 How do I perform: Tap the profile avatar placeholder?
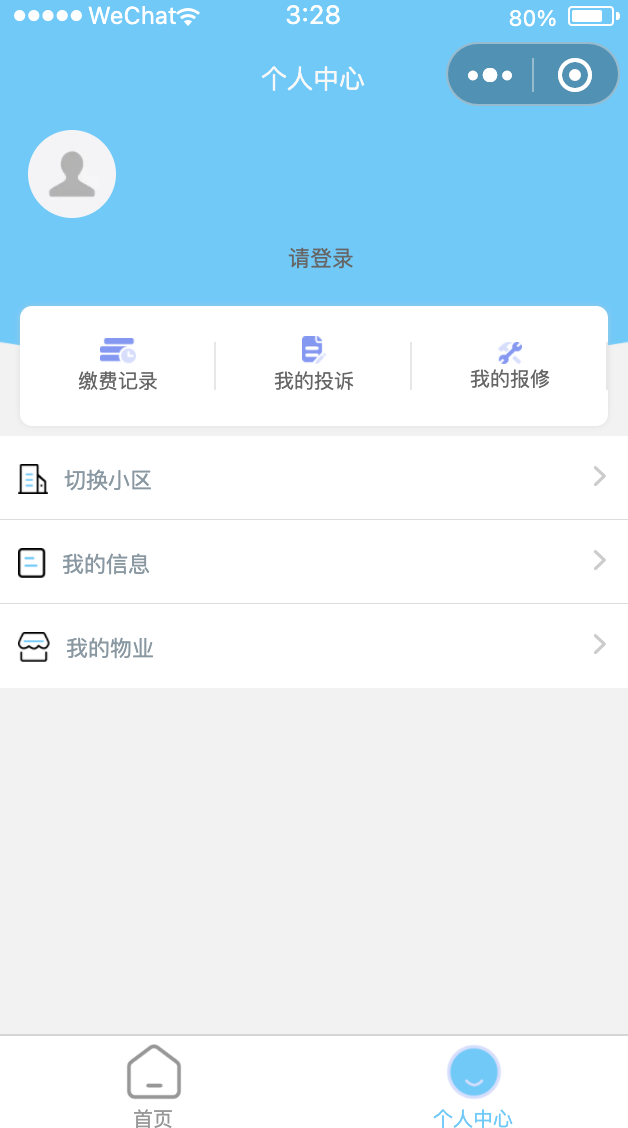tap(72, 174)
